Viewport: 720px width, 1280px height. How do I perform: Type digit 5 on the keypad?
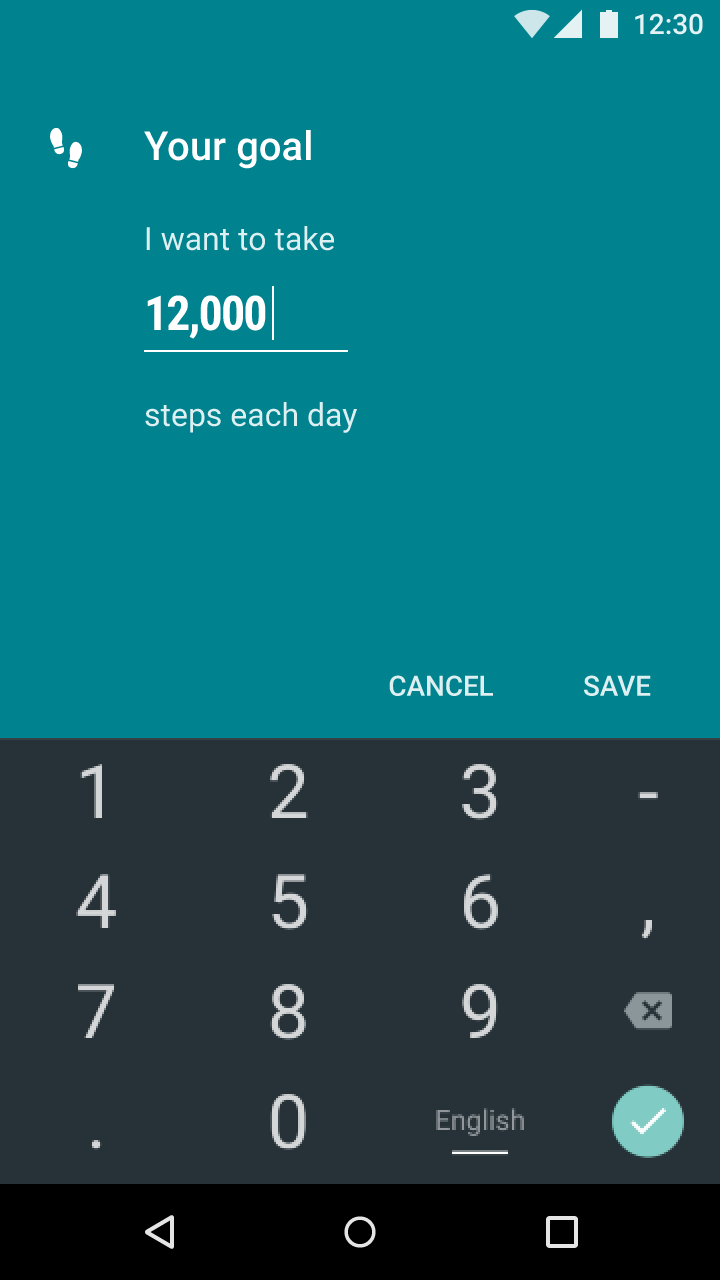[288, 902]
